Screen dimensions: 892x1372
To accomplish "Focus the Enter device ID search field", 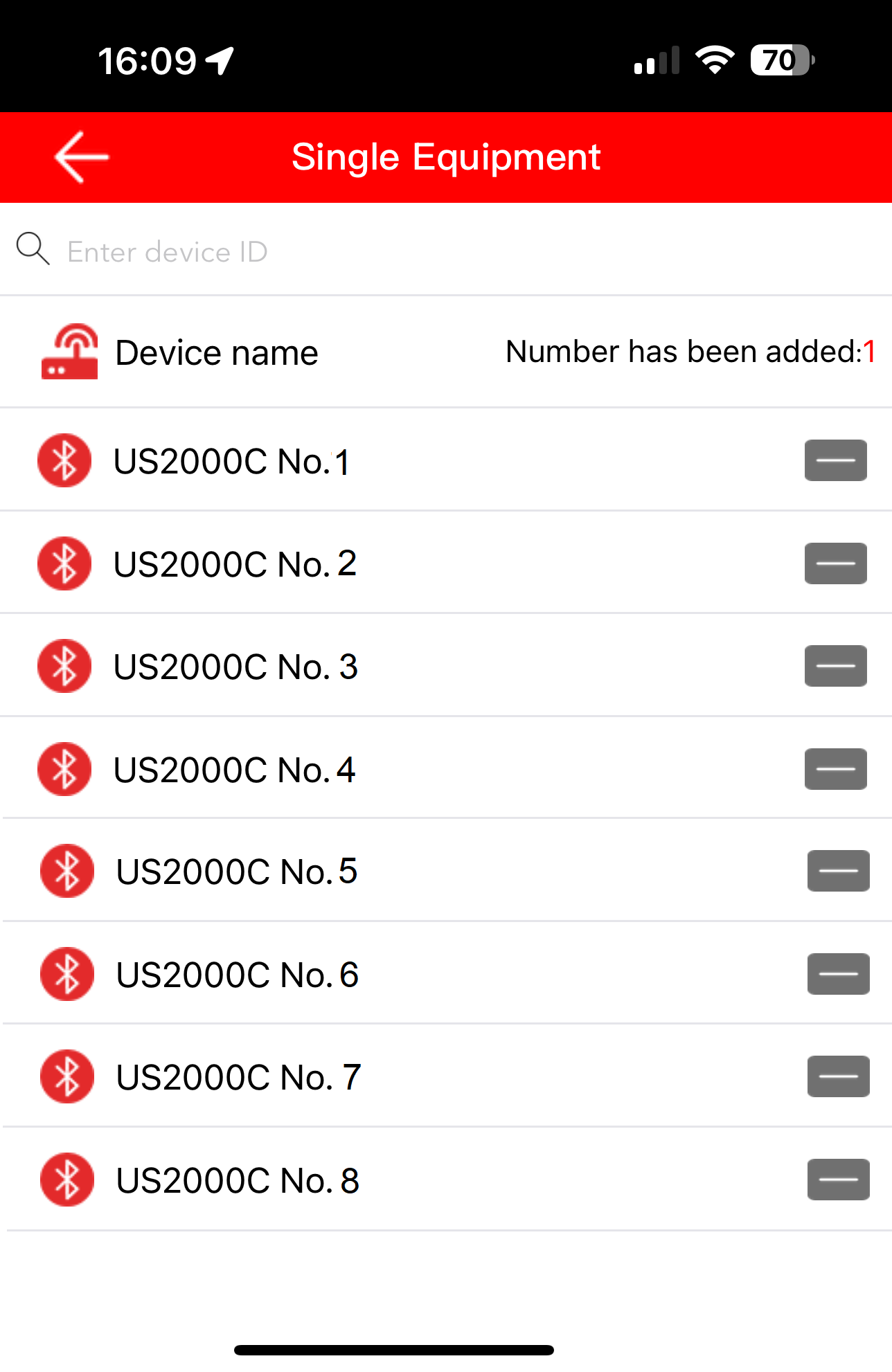I will point(443,252).
